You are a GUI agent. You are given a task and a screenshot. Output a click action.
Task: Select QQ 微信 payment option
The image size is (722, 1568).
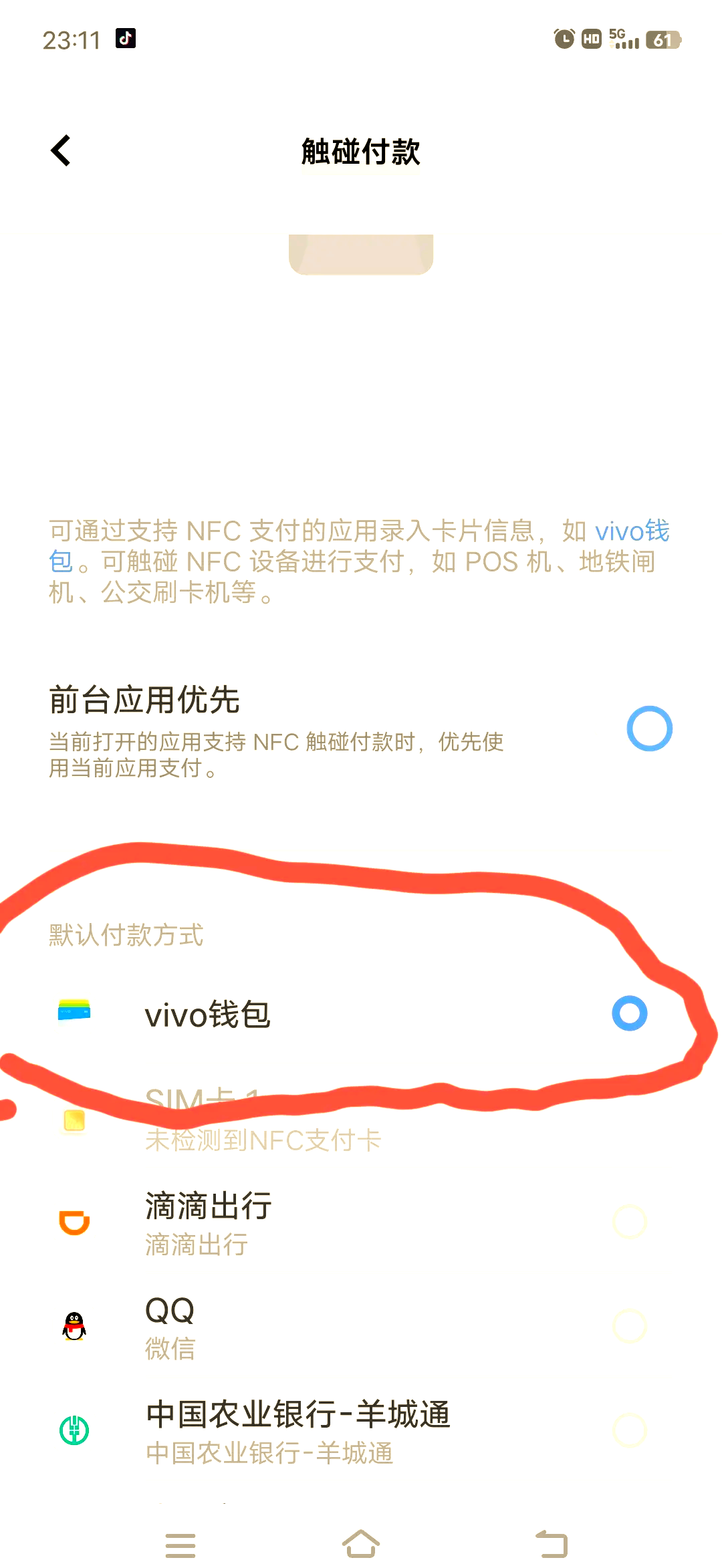coord(629,1326)
